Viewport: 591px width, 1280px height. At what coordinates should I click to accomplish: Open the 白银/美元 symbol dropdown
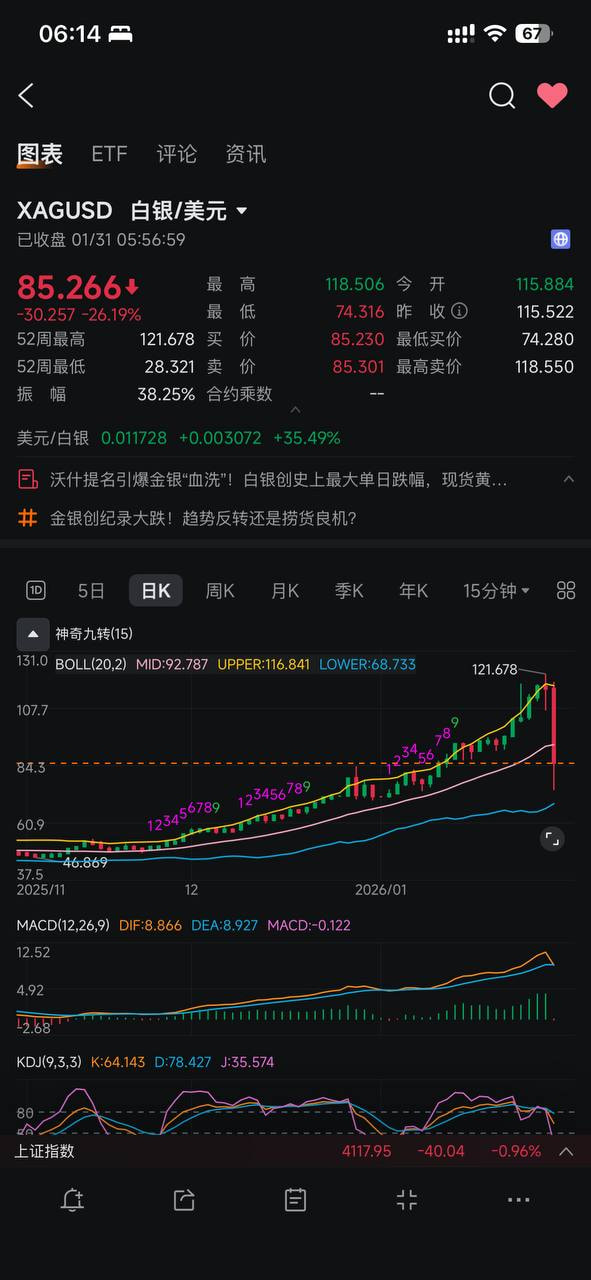click(x=189, y=211)
